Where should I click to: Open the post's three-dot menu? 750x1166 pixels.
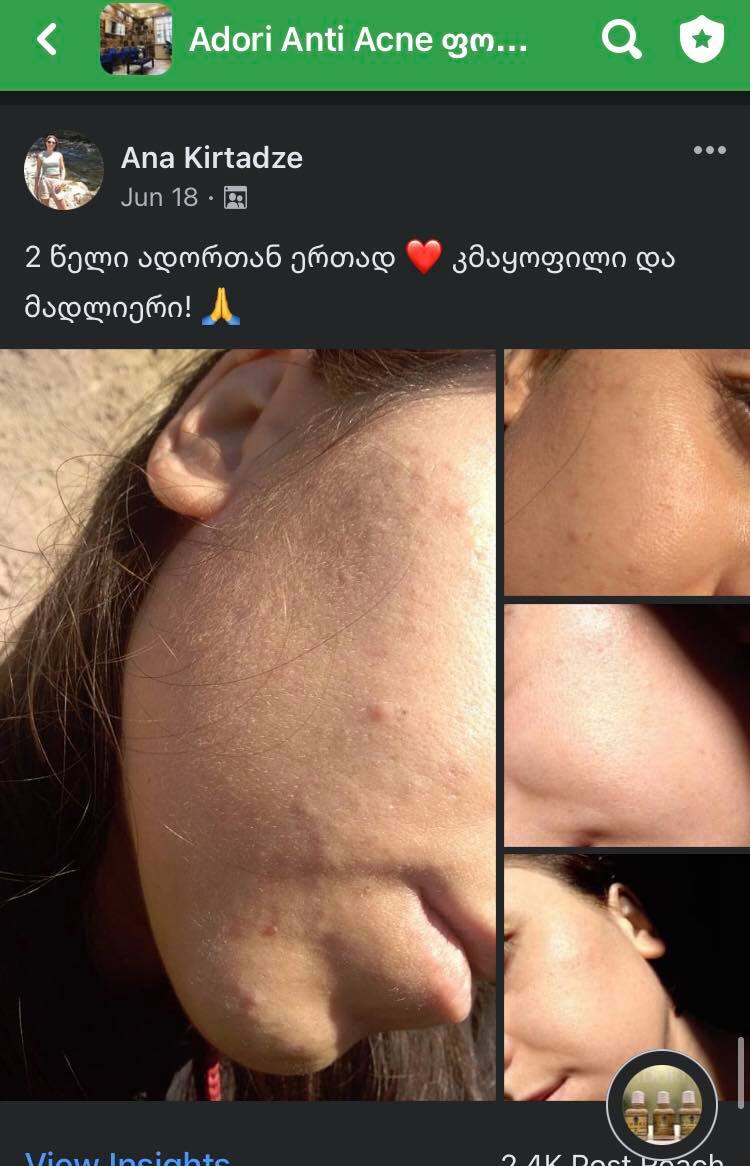[x=709, y=151]
